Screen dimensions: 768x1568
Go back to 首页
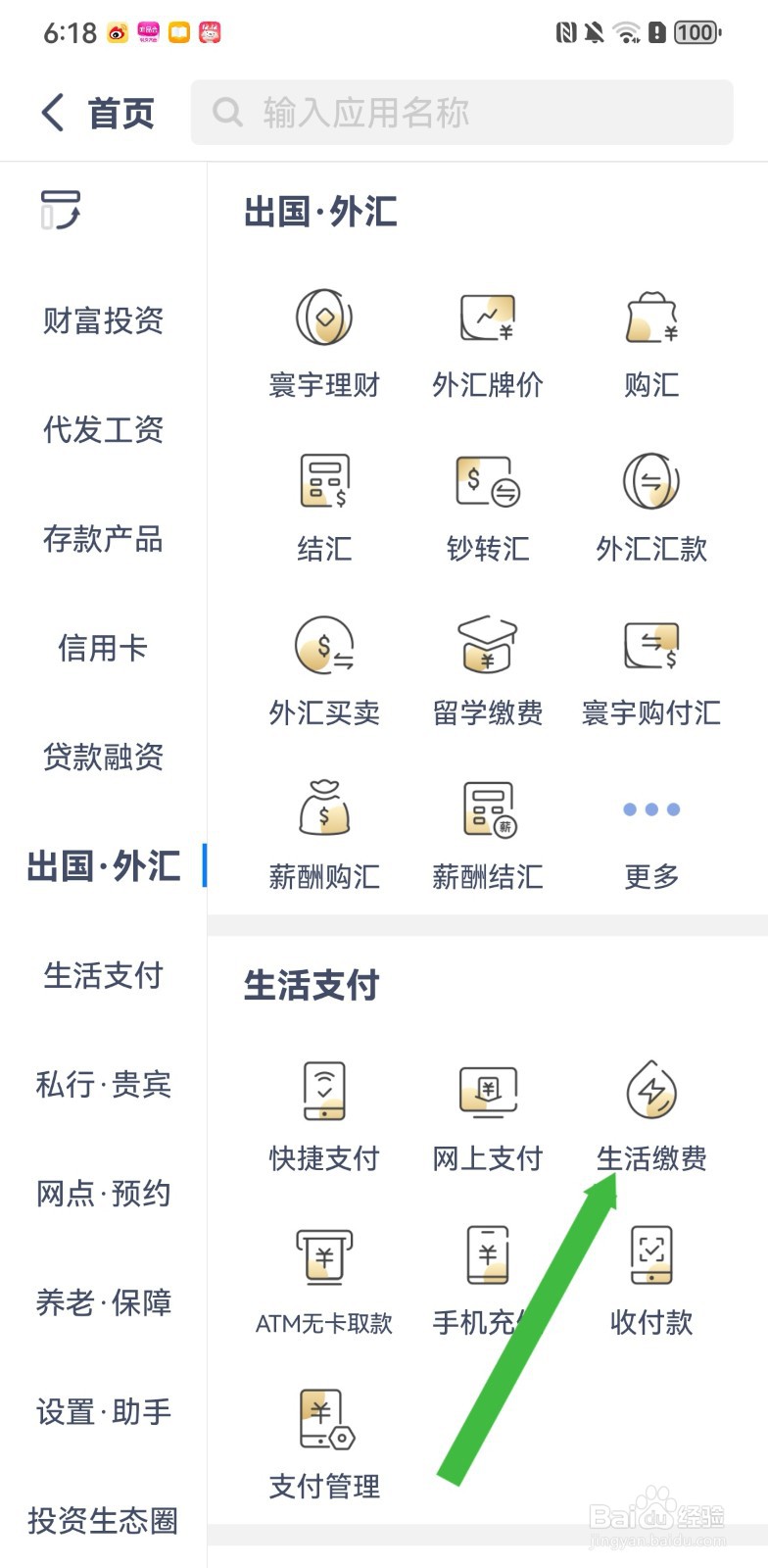tap(97, 113)
